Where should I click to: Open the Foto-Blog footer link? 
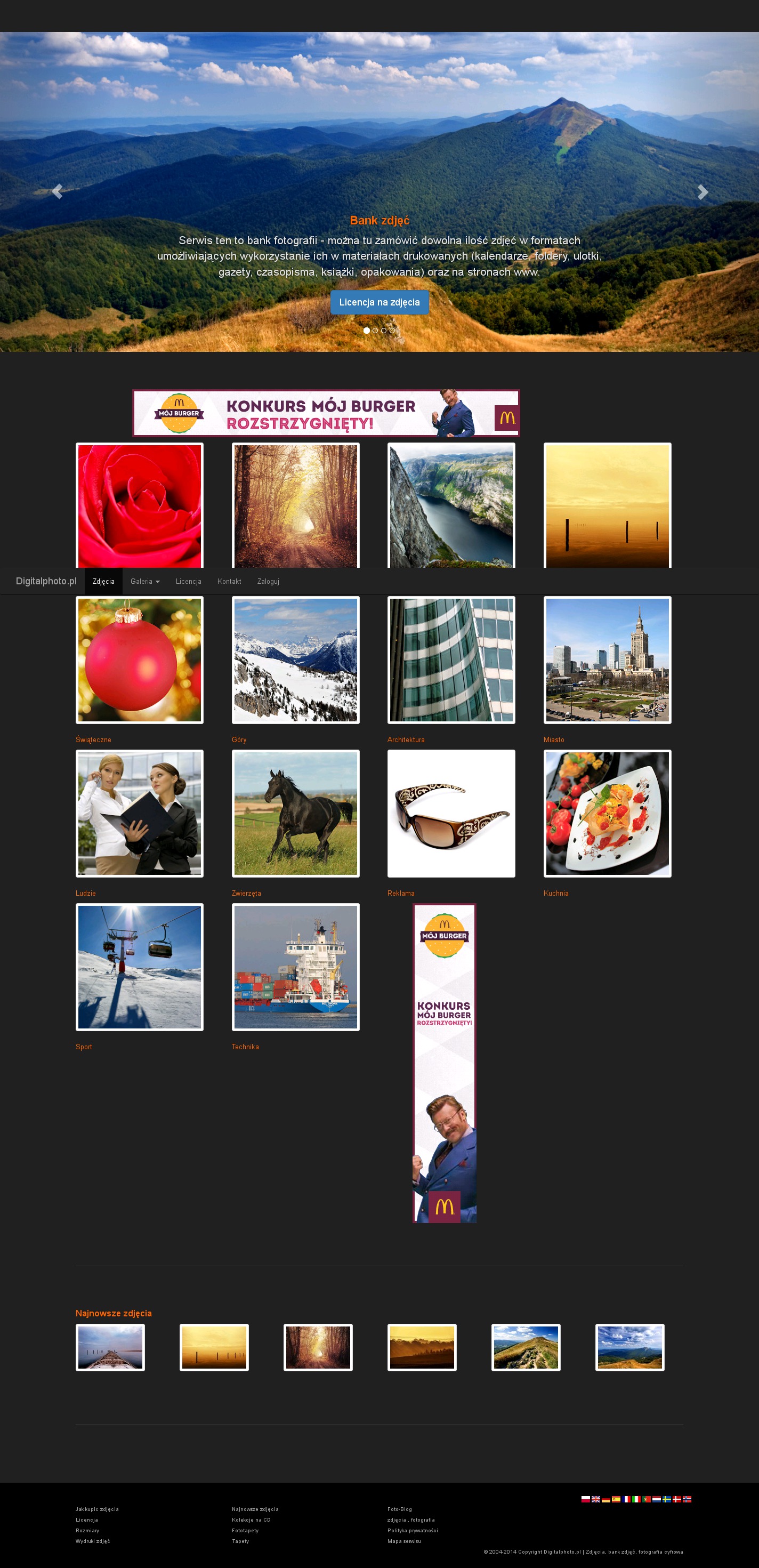click(x=399, y=1509)
